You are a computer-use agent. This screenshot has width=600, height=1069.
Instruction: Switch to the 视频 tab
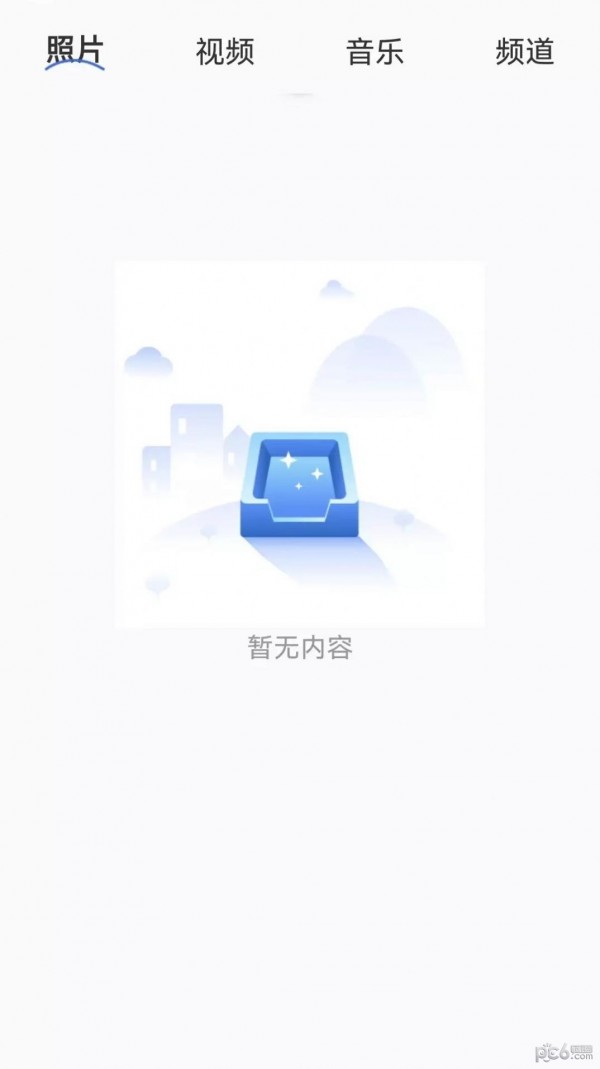225,52
